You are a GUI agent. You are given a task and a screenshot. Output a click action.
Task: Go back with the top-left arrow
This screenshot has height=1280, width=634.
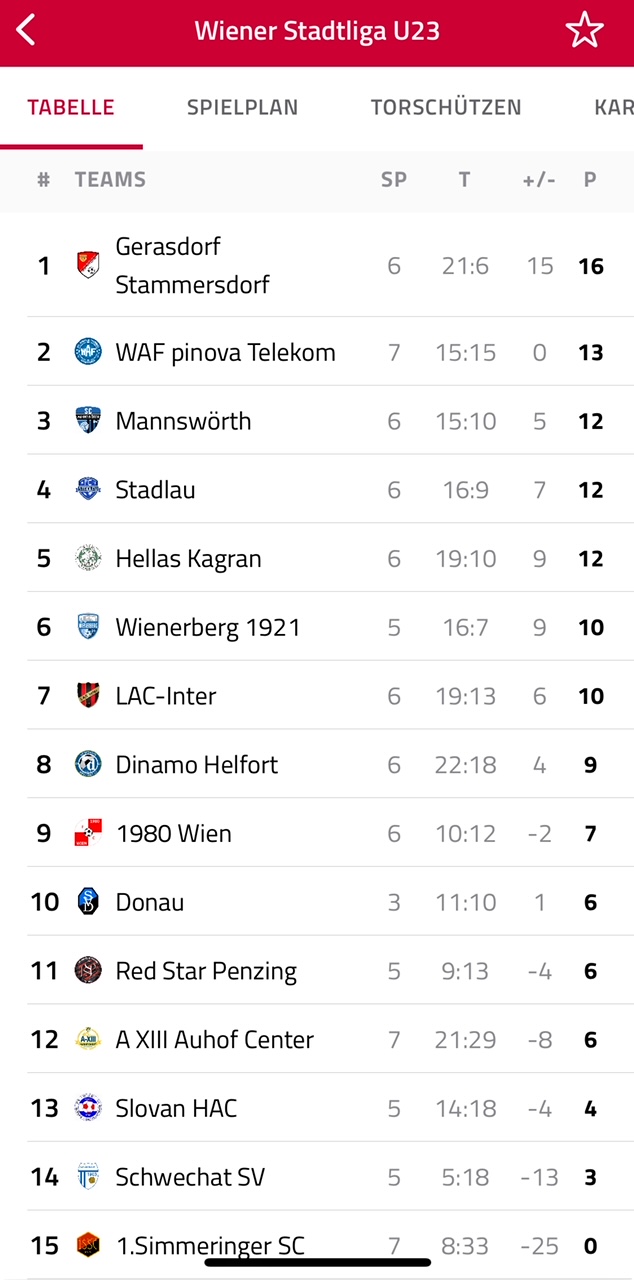(26, 30)
